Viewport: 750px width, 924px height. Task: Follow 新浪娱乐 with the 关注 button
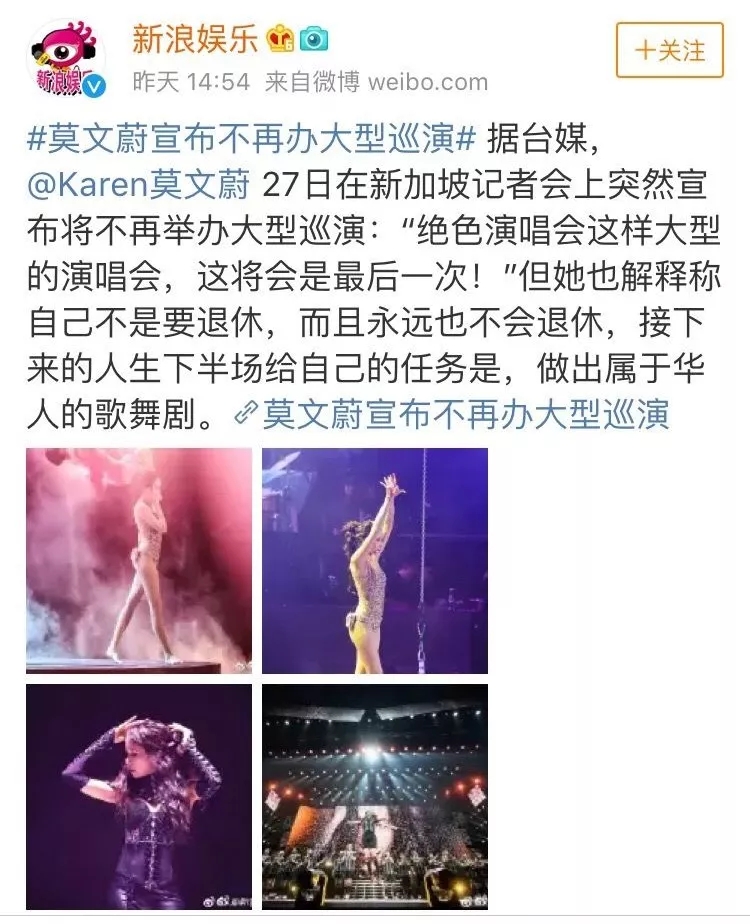point(669,50)
